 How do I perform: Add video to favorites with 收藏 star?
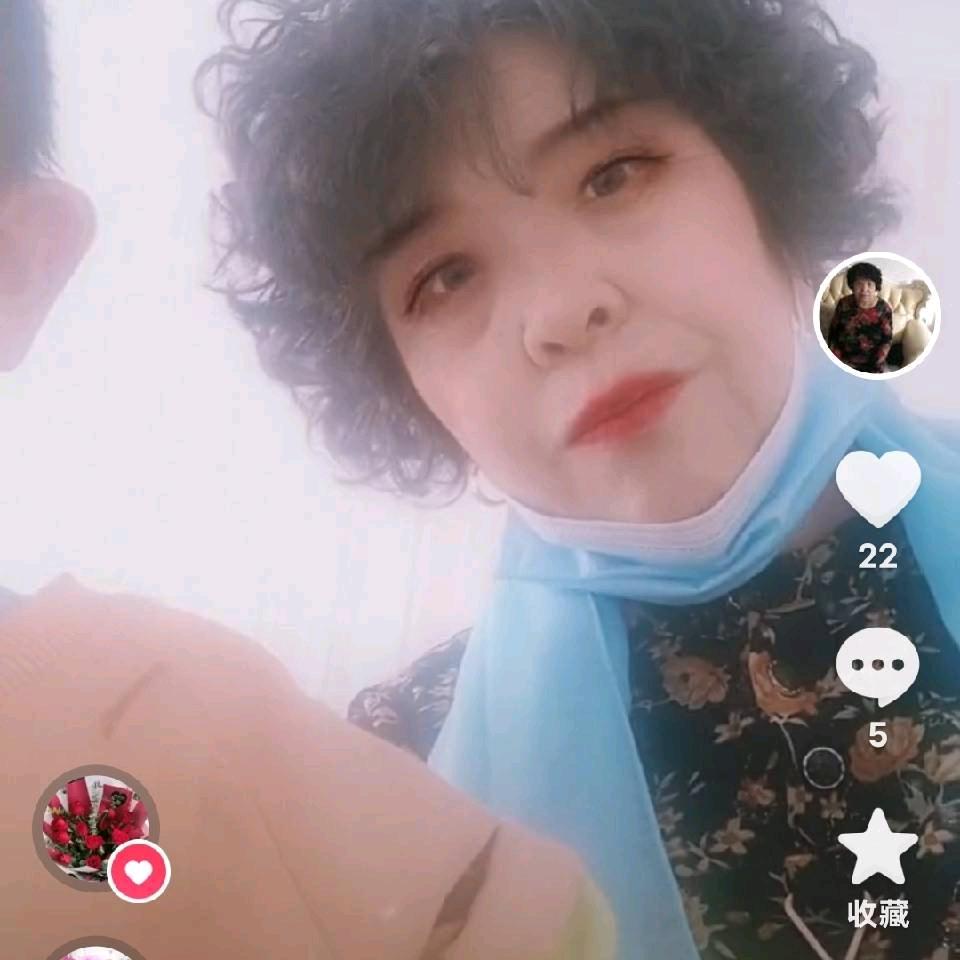877,848
